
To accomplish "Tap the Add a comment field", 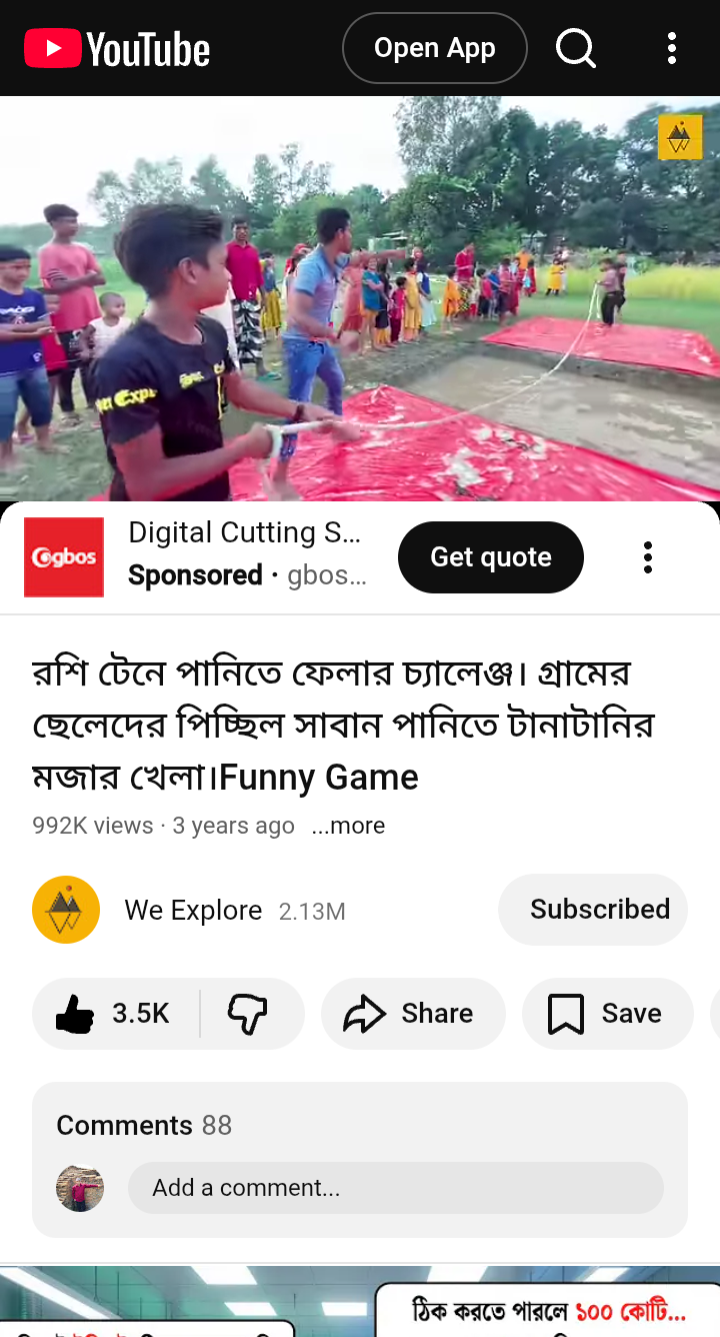I will tap(395, 1188).
